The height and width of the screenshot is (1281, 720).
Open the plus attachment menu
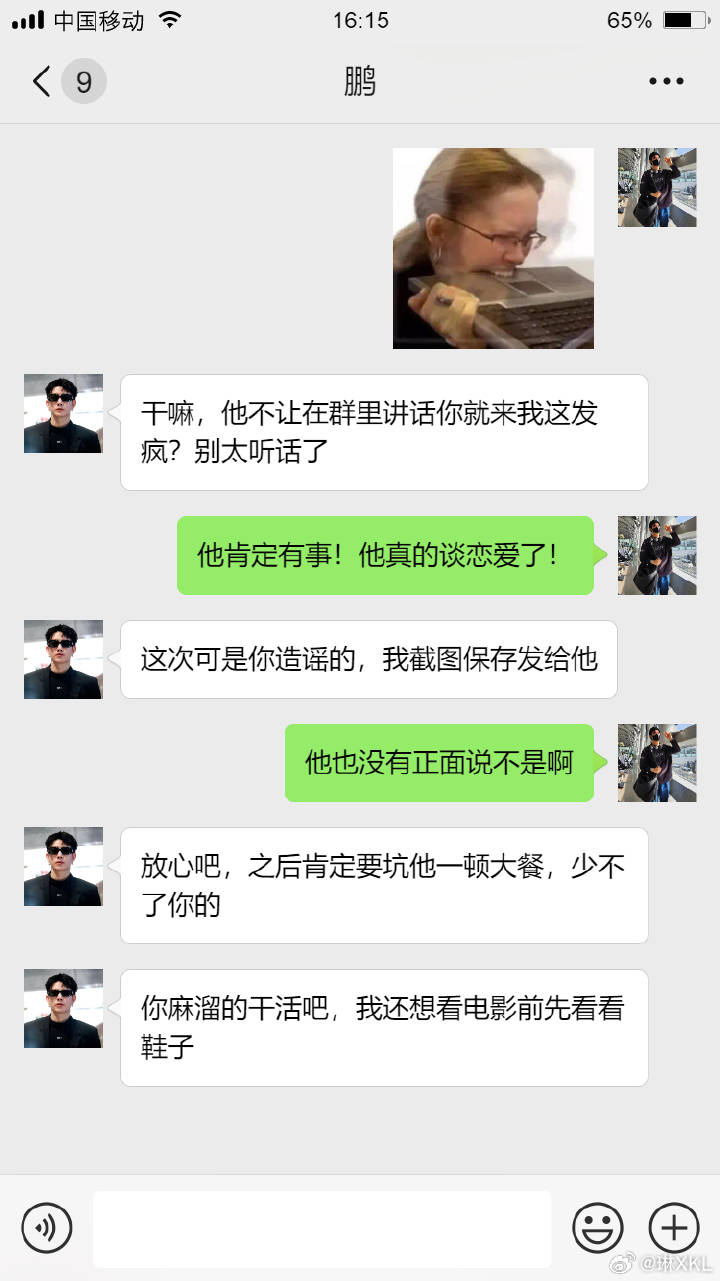point(674,1227)
